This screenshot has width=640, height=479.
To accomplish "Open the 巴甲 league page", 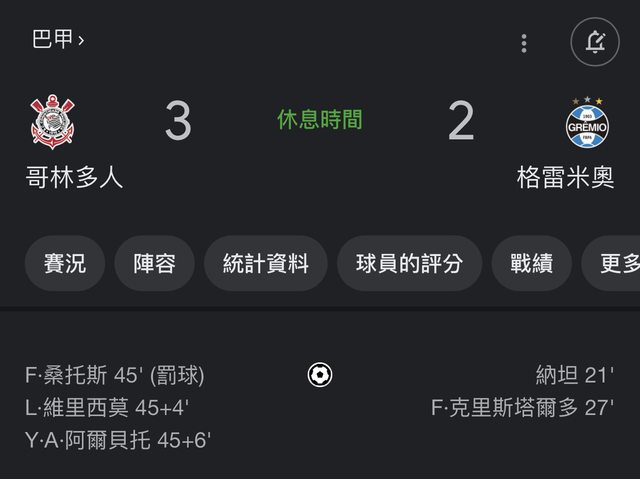I will (58, 40).
